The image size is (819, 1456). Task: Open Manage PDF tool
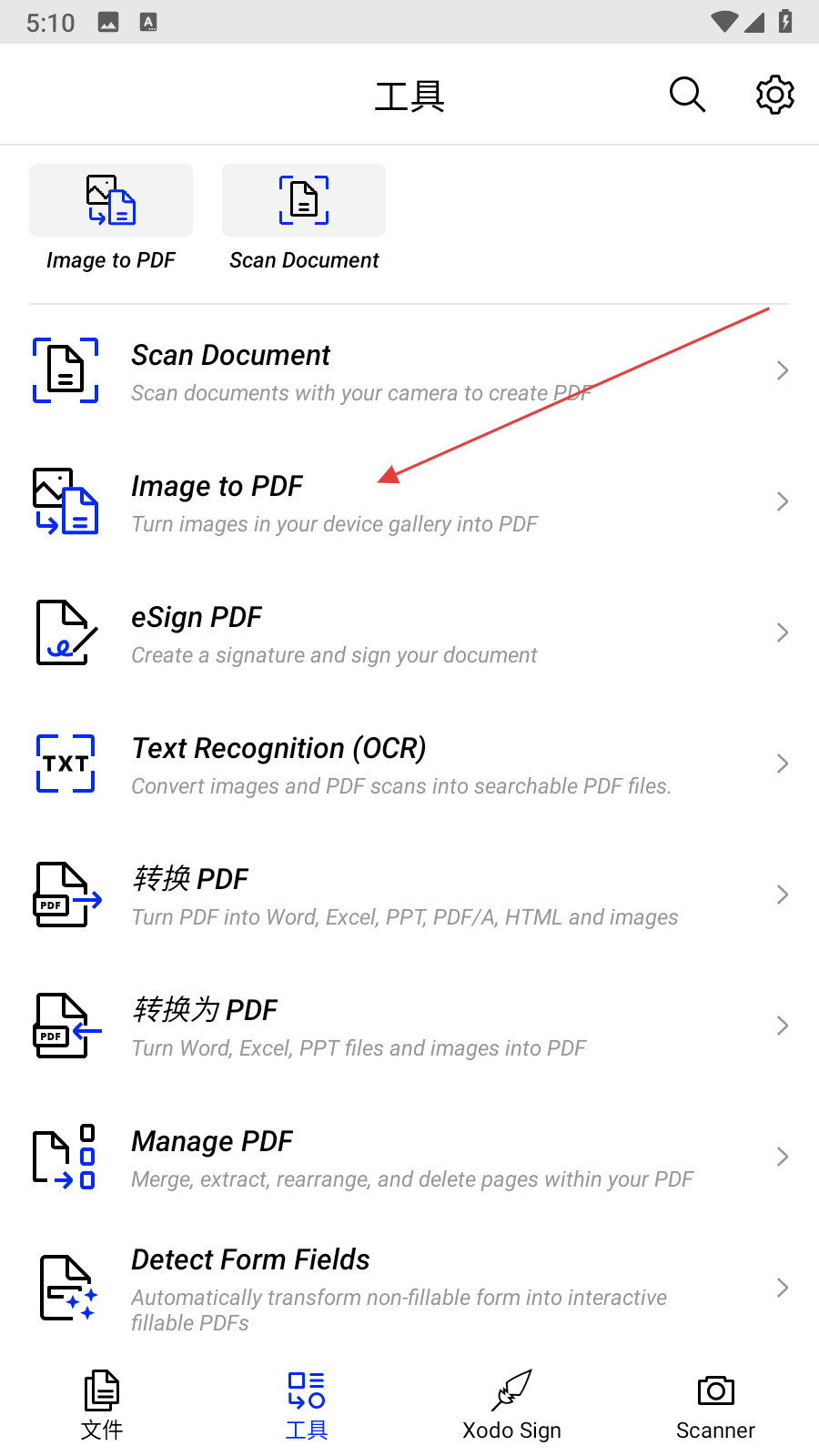point(409,1158)
